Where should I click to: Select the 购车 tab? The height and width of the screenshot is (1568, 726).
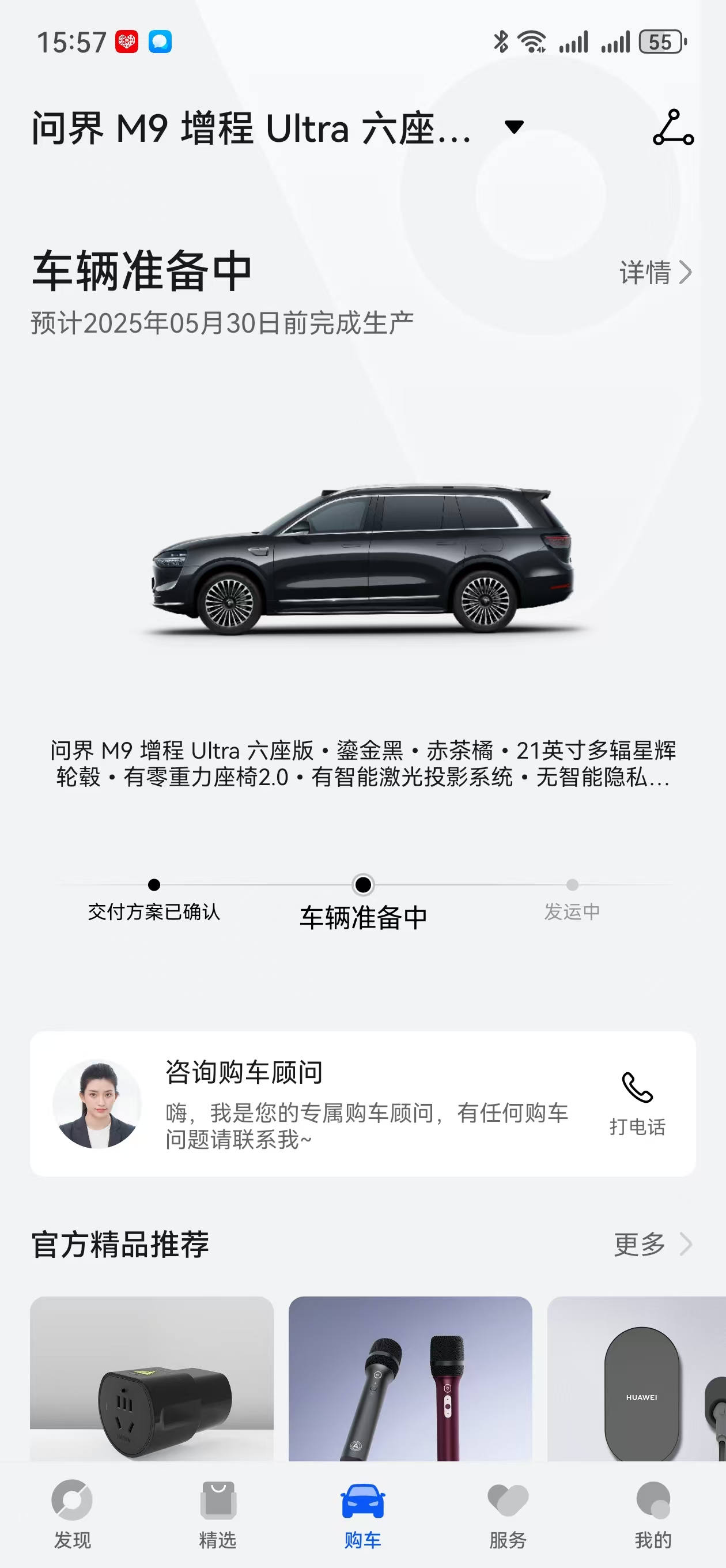coord(362,1514)
